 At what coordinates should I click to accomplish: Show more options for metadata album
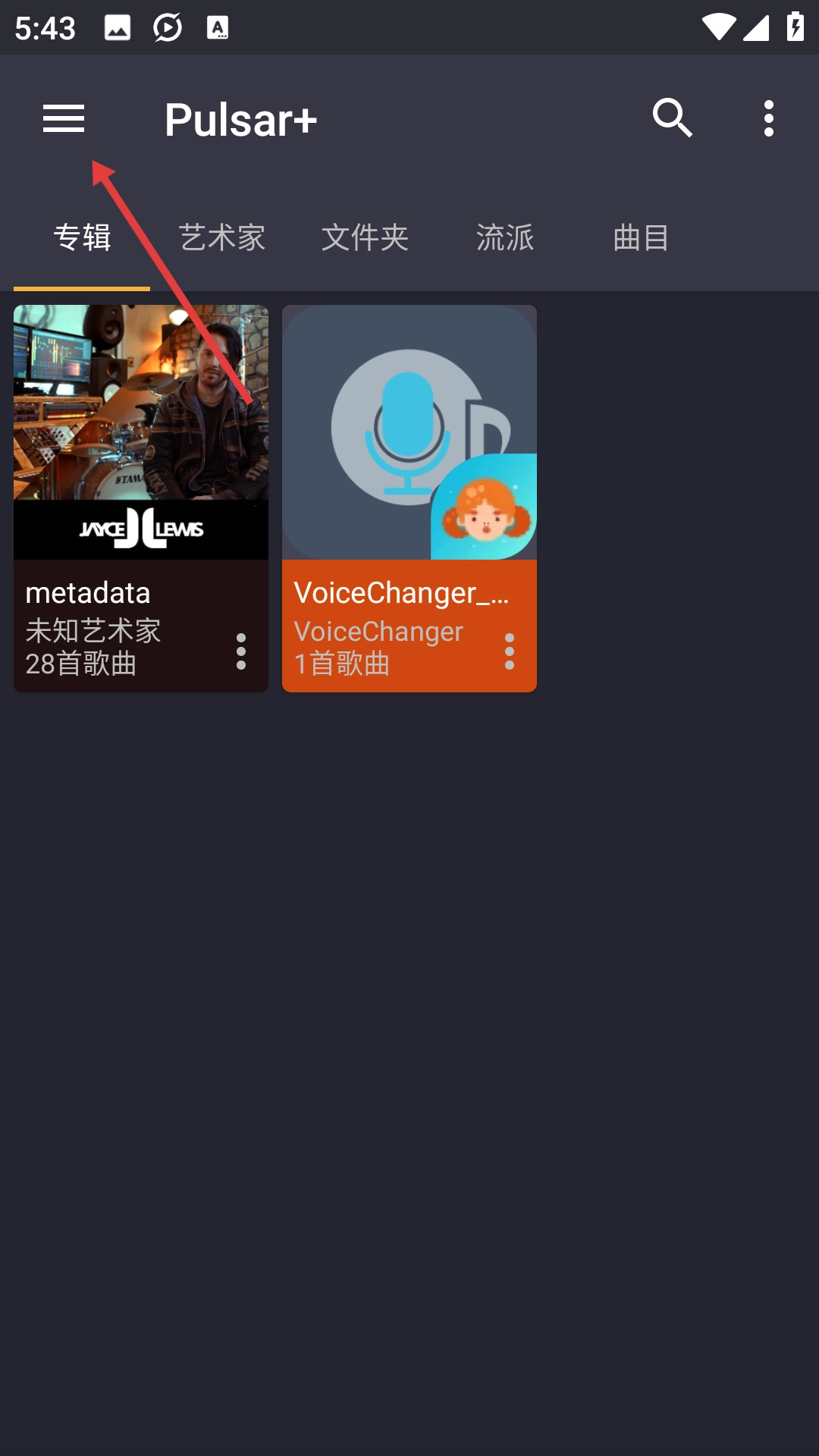point(241,651)
